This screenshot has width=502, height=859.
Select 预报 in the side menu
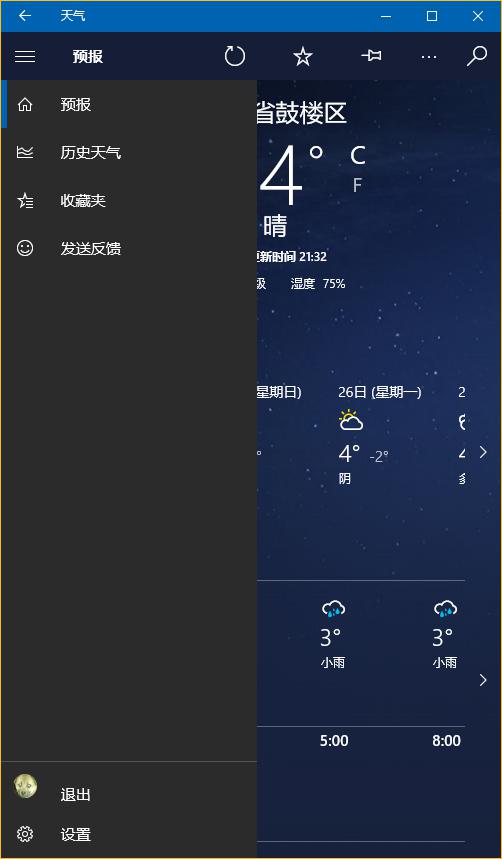(129, 104)
